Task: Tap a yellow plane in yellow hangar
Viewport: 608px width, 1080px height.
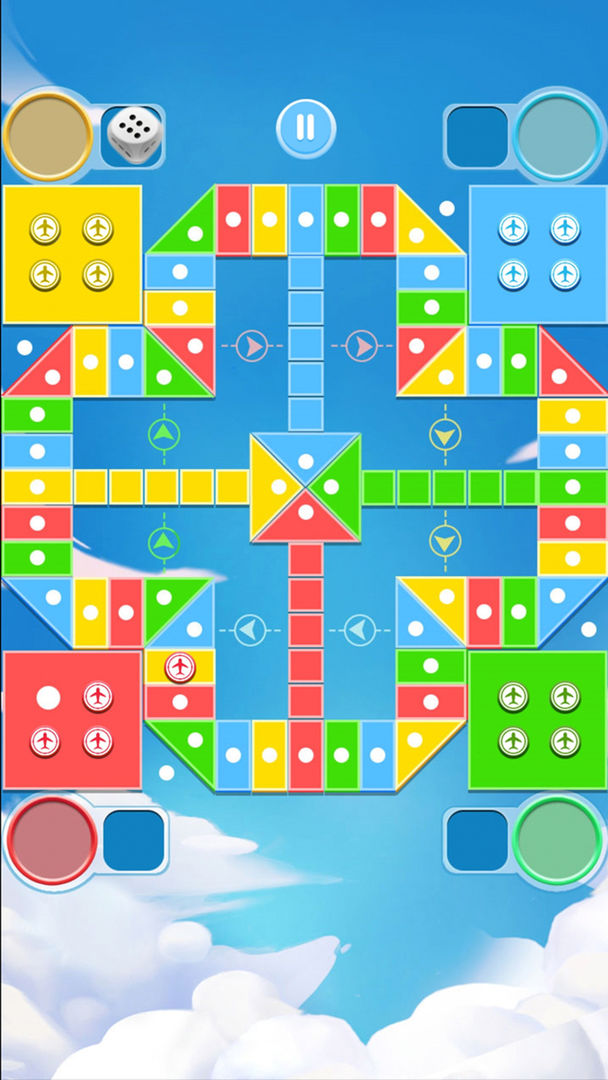Action: click(x=45, y=228)
